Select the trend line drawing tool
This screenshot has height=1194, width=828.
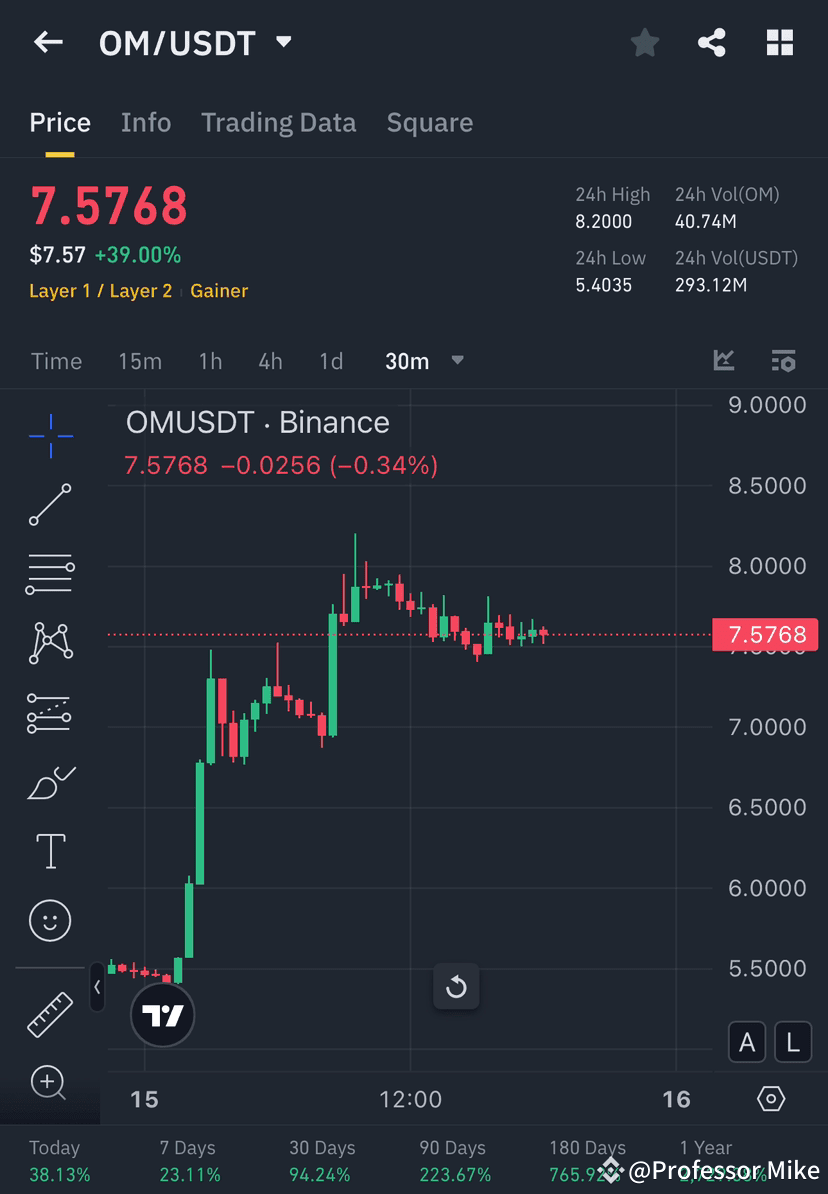pos(50,505)
